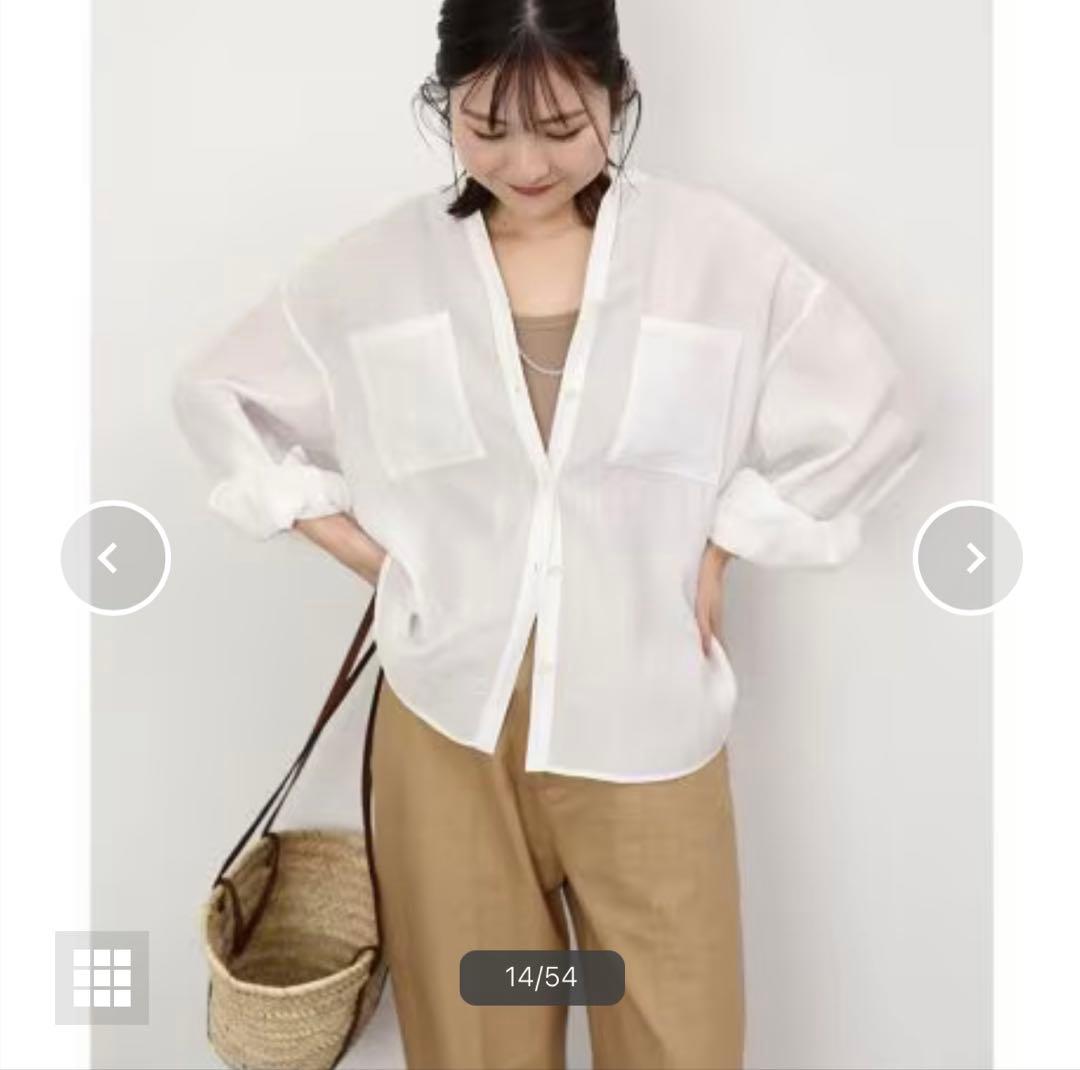
Task: Open the photo grid view
Action: pyautogui.click(x=102, y=977)
